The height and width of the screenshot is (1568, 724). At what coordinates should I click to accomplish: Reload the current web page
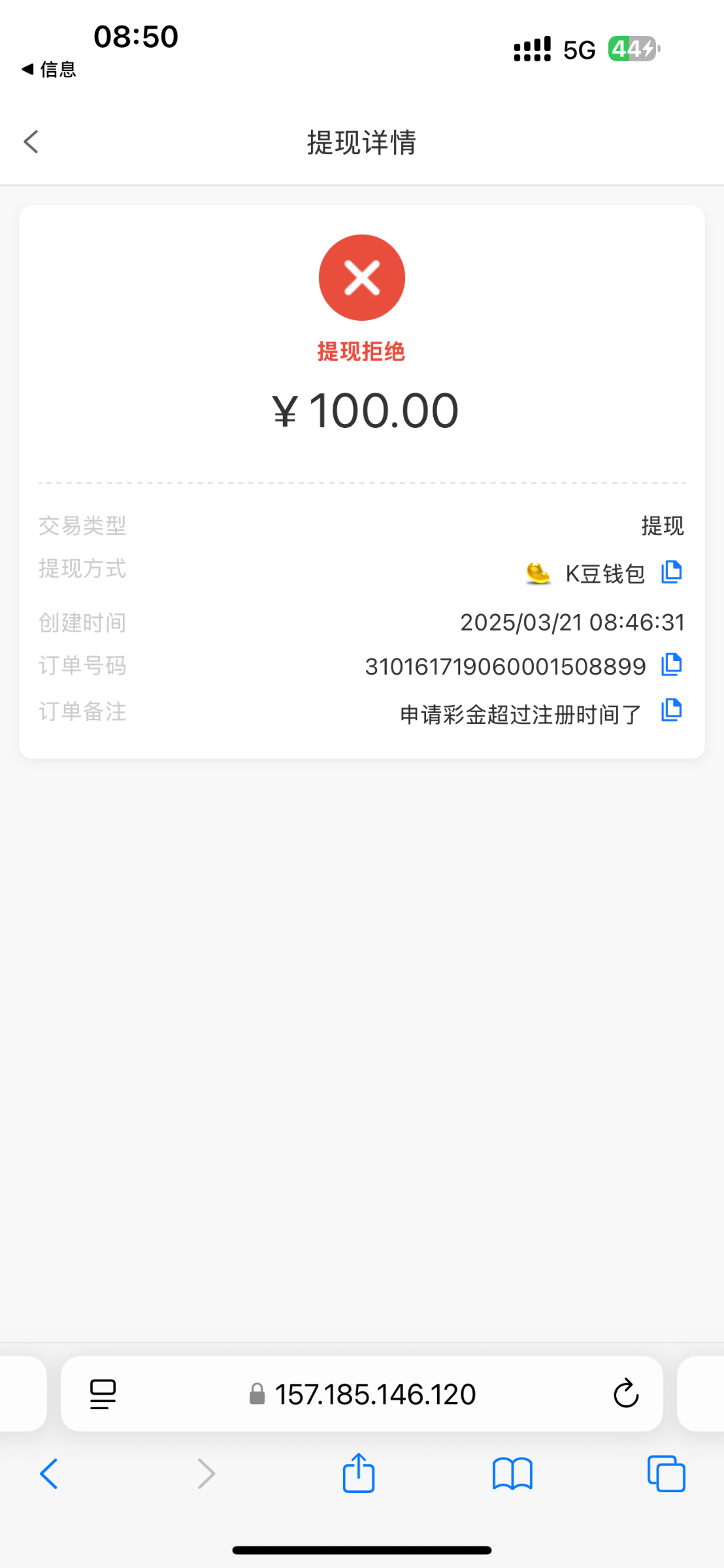click(625, 1394)
